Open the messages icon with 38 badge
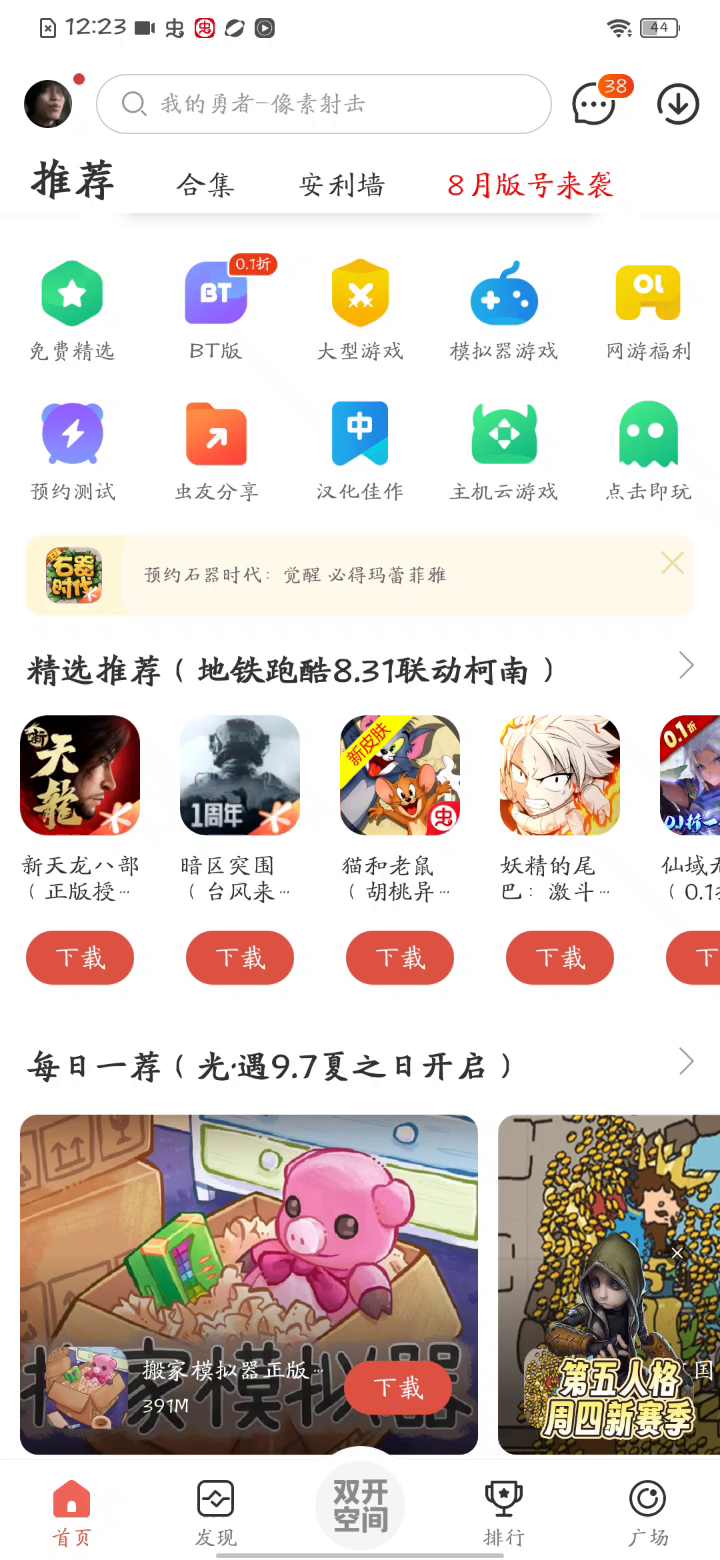Screen dimensions: 720x1560 [596, 103]
